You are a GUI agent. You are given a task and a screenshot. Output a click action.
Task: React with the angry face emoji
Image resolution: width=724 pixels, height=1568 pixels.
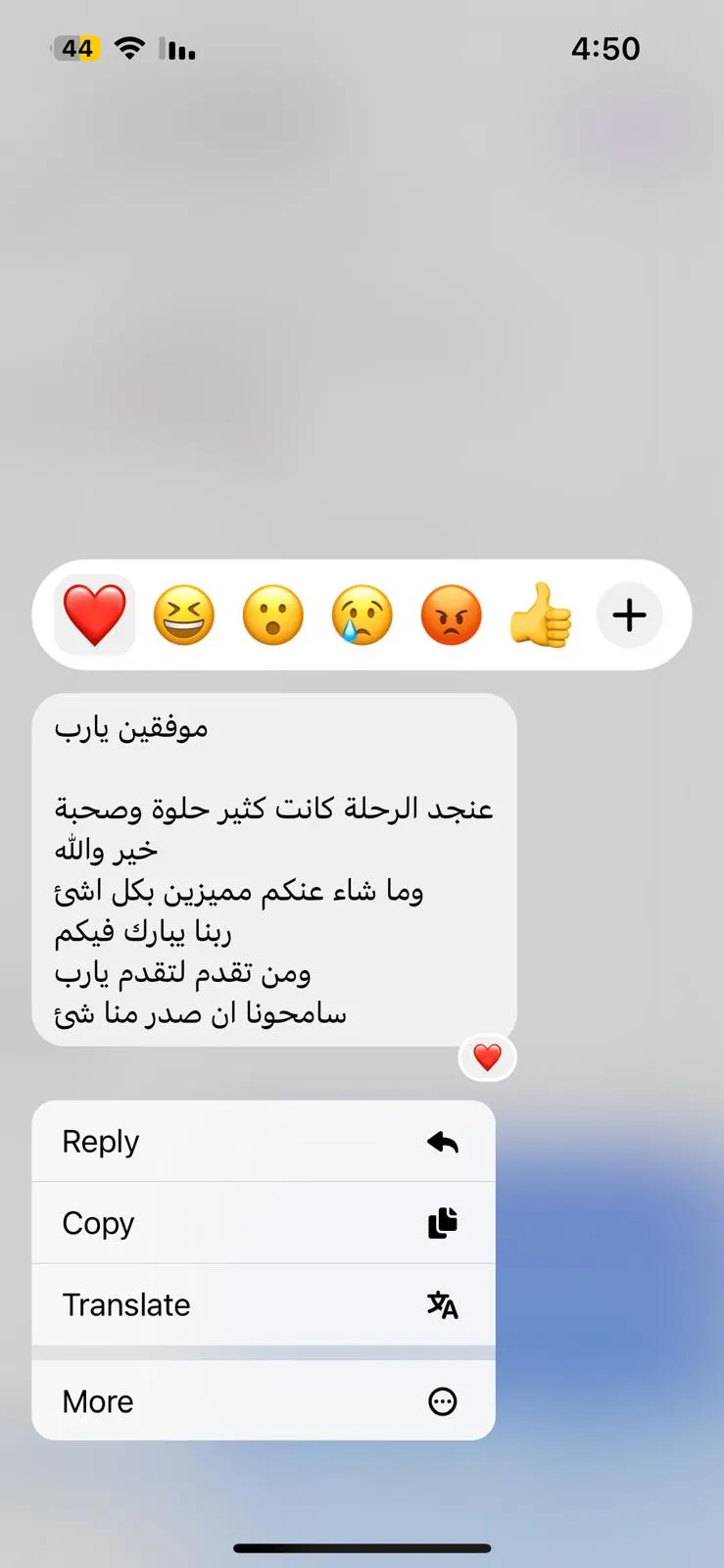pyautogui.click(x=450, y=614)
